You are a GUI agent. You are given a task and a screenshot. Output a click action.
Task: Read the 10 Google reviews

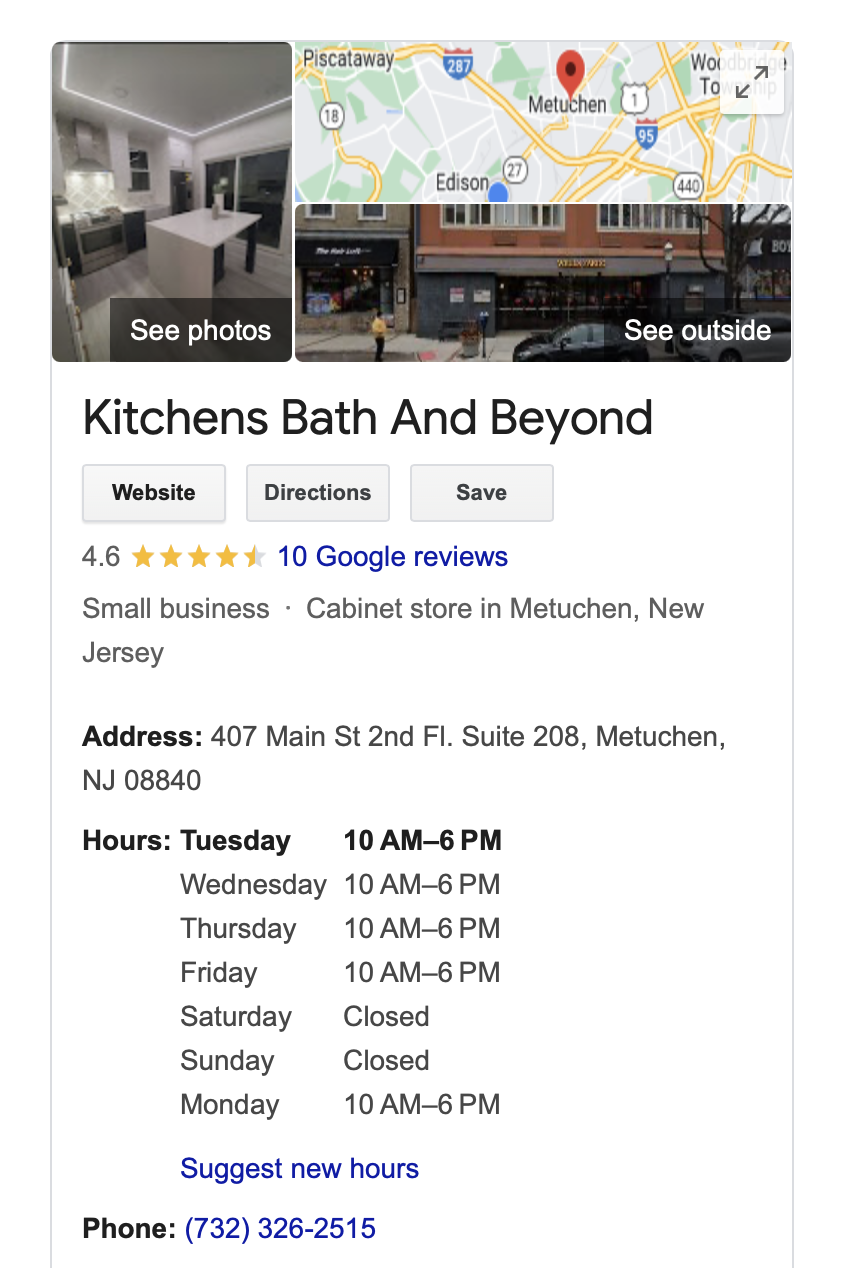pyautogui.click(x=392, y=557)
